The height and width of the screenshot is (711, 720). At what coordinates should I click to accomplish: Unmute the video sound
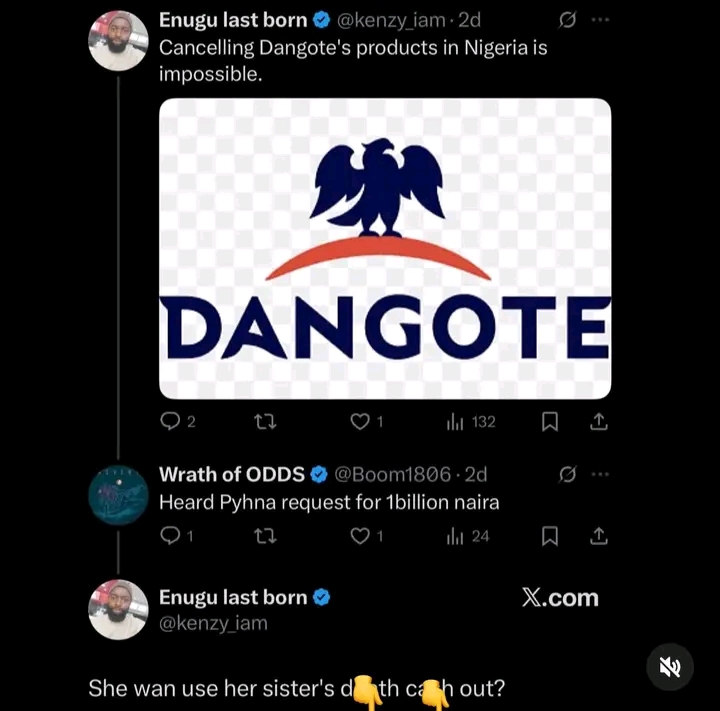point(669,667)
